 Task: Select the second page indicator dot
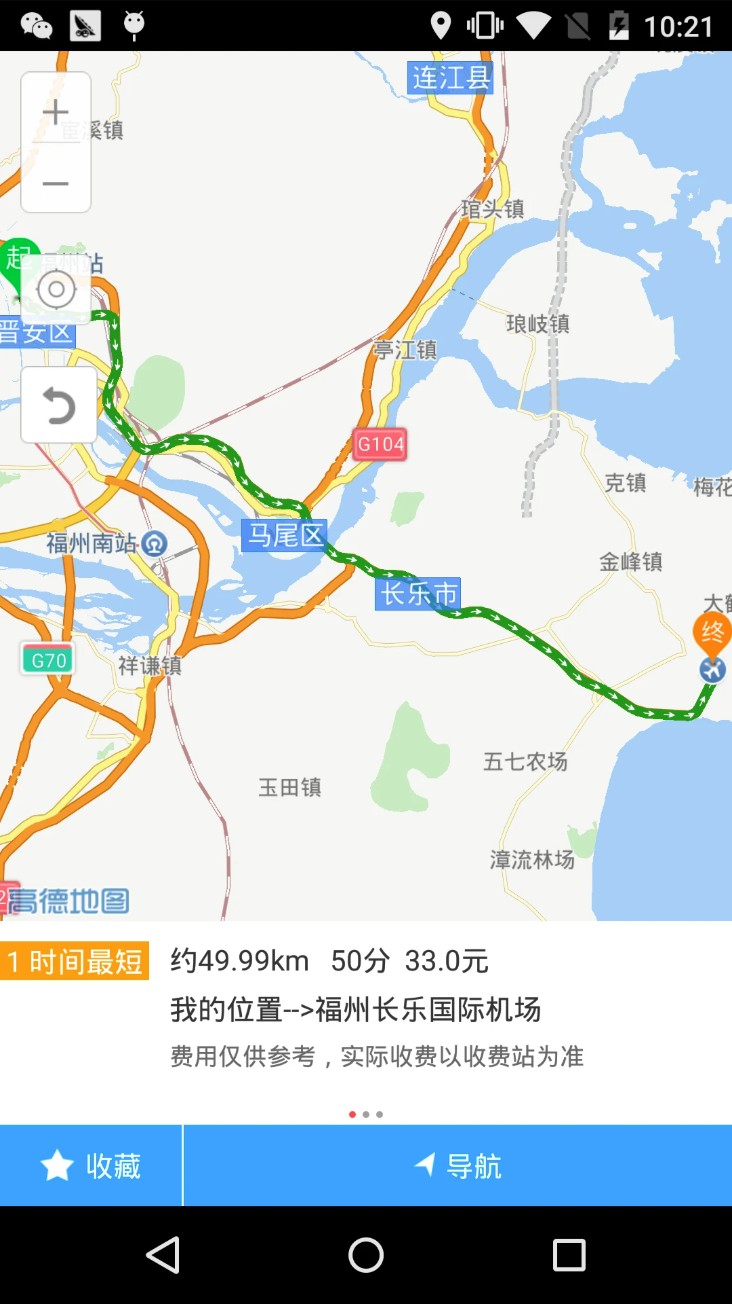coord(366,1112)
